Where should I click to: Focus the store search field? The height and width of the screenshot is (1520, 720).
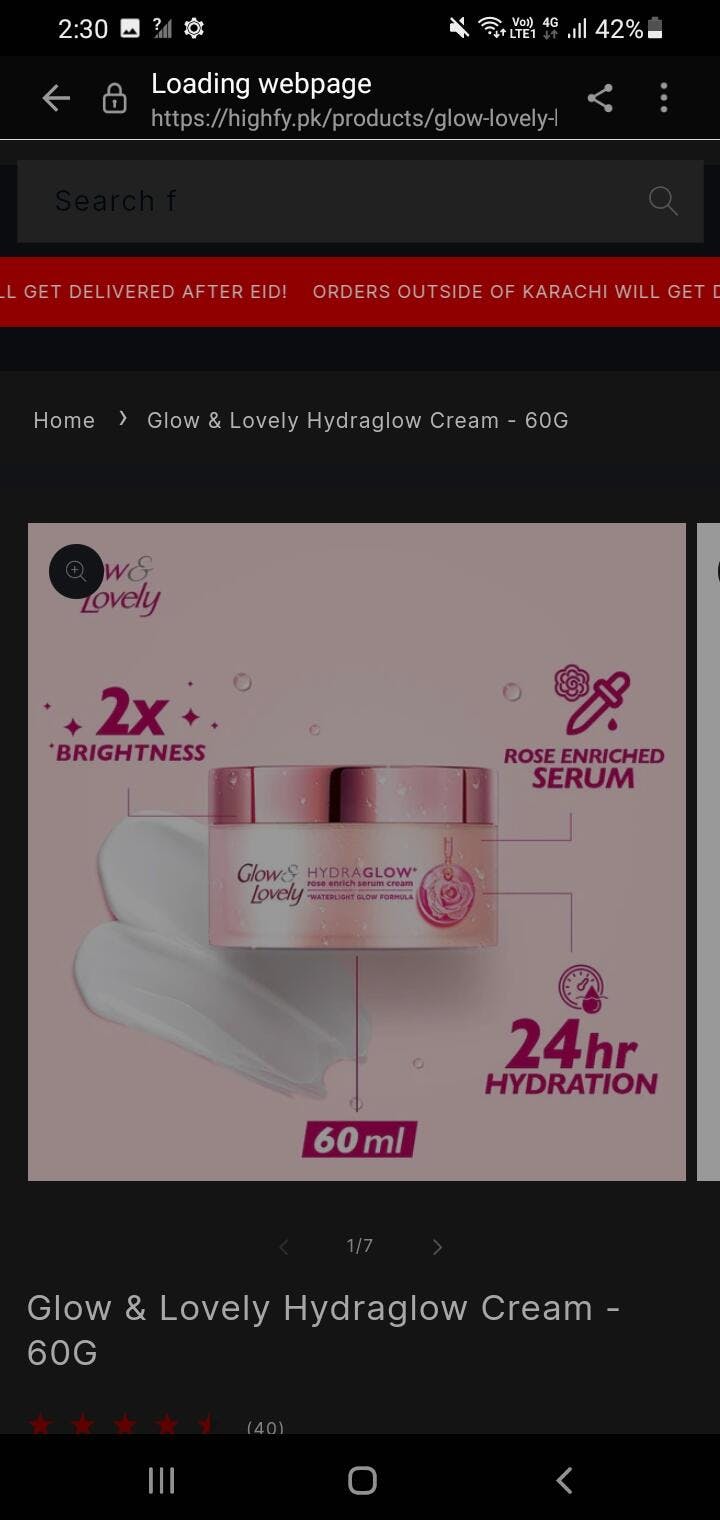click(340, 201)
